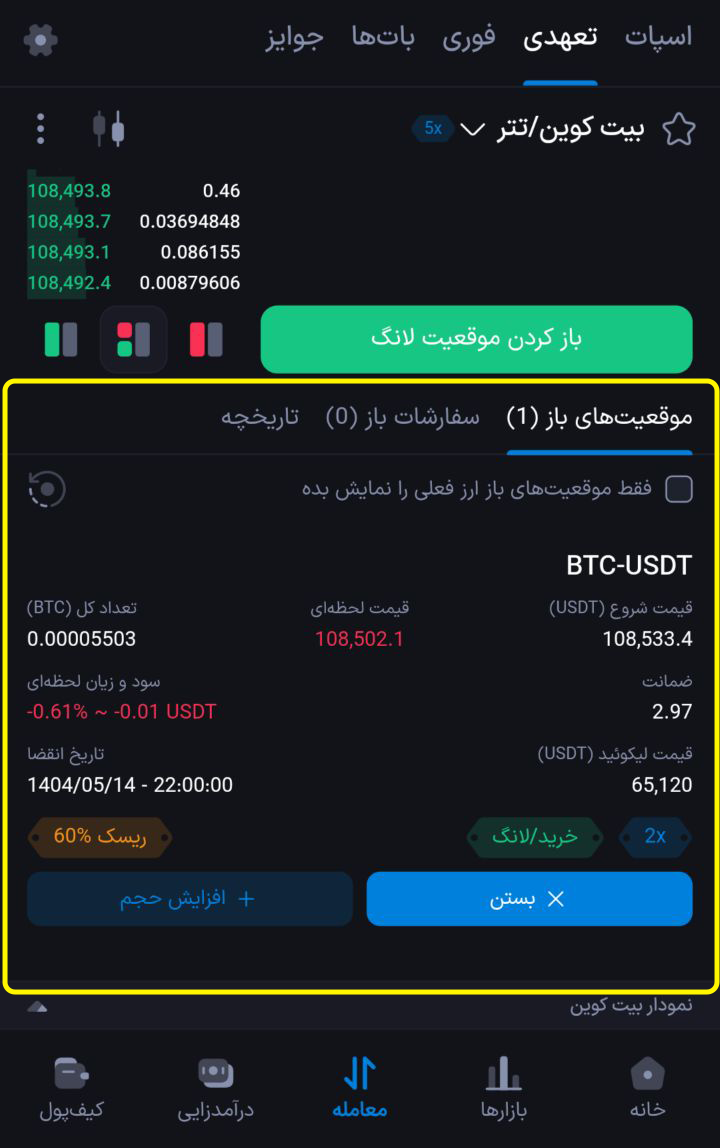Enable فقط موقعیت‌های باز ارز فعلی checkbox
The width and height of the screenshot is (720, 1148).
click(x=677, y=489)
